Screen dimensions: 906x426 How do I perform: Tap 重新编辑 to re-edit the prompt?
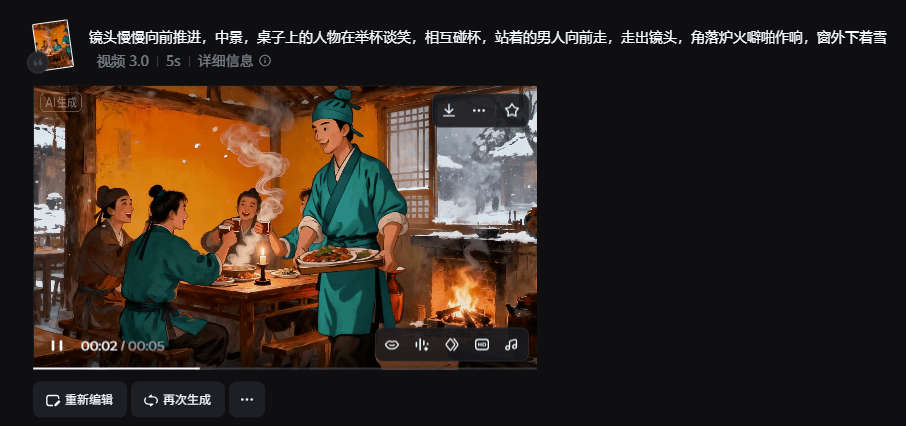click(80, 400)
